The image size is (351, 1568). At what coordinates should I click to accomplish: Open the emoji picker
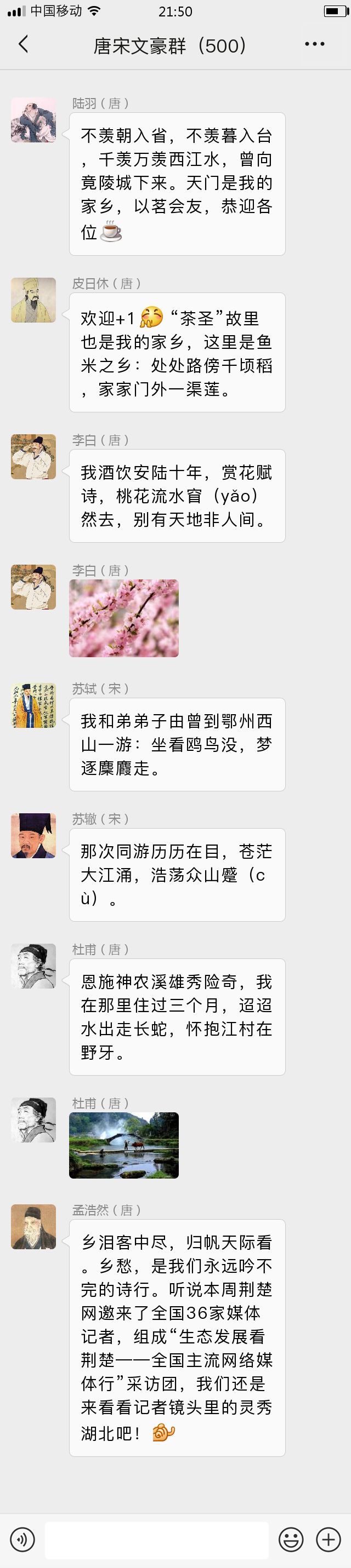pyautogui.click(x=291, y=1540)
